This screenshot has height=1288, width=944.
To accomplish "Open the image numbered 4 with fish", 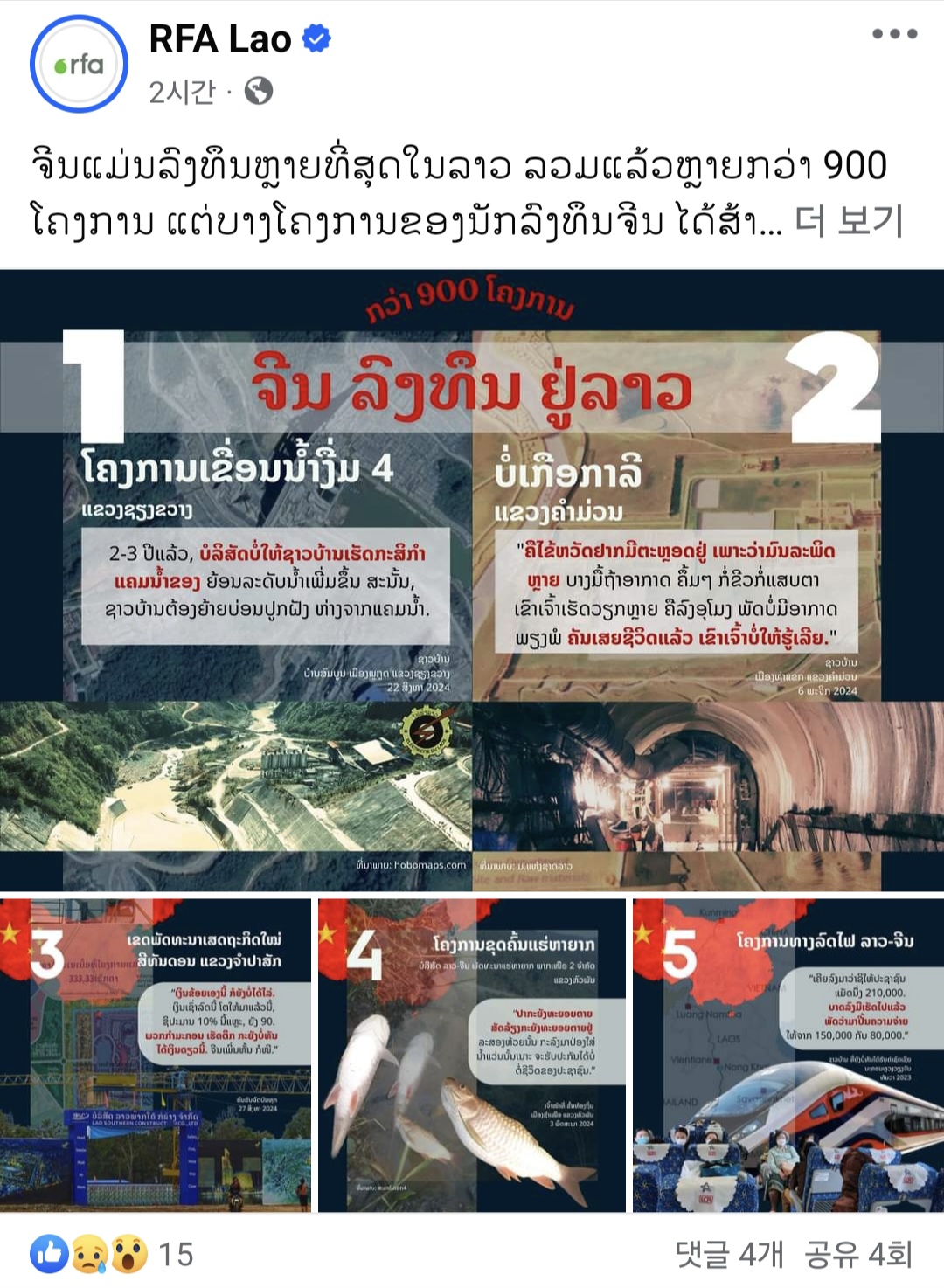I will 472,1055.
